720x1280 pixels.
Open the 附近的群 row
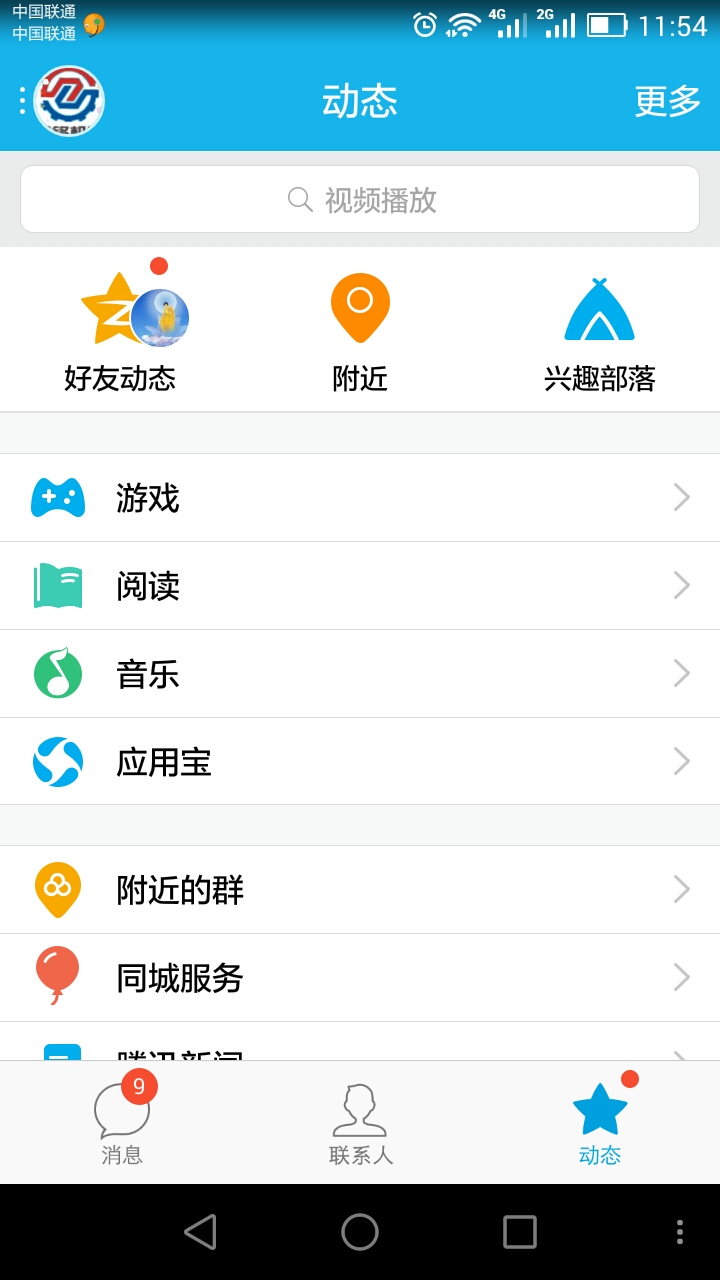click(x=360, y=890)
